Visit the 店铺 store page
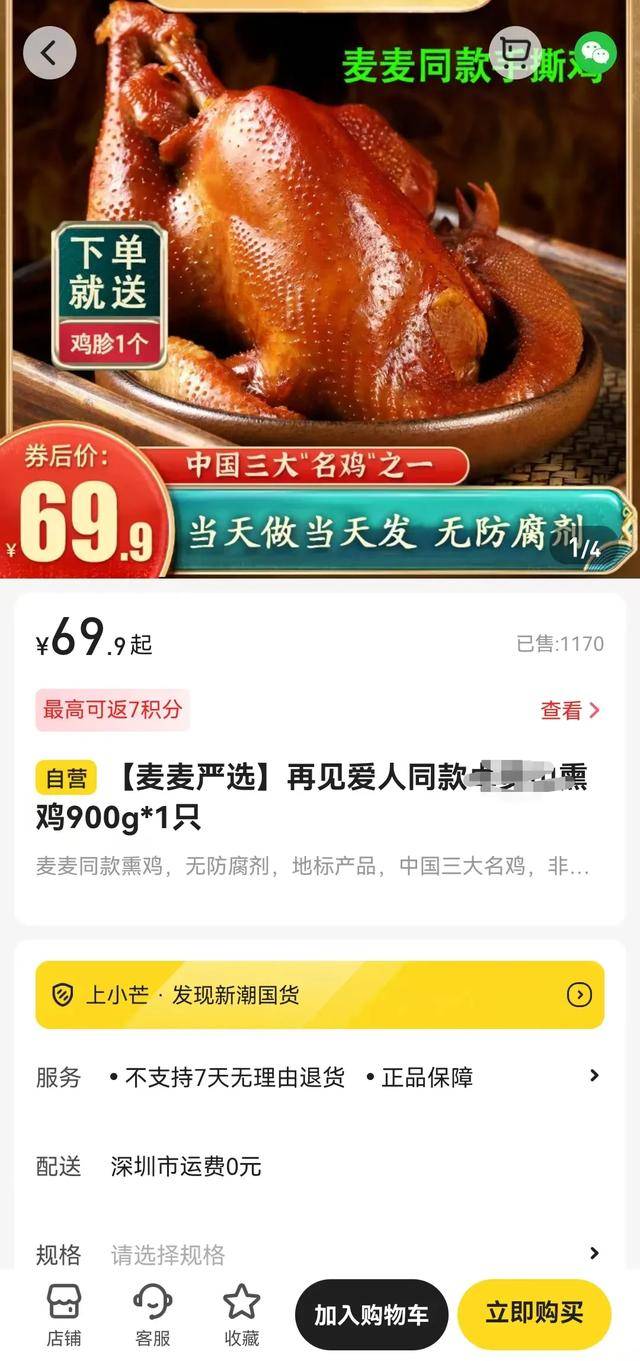 pos(64,1315)
